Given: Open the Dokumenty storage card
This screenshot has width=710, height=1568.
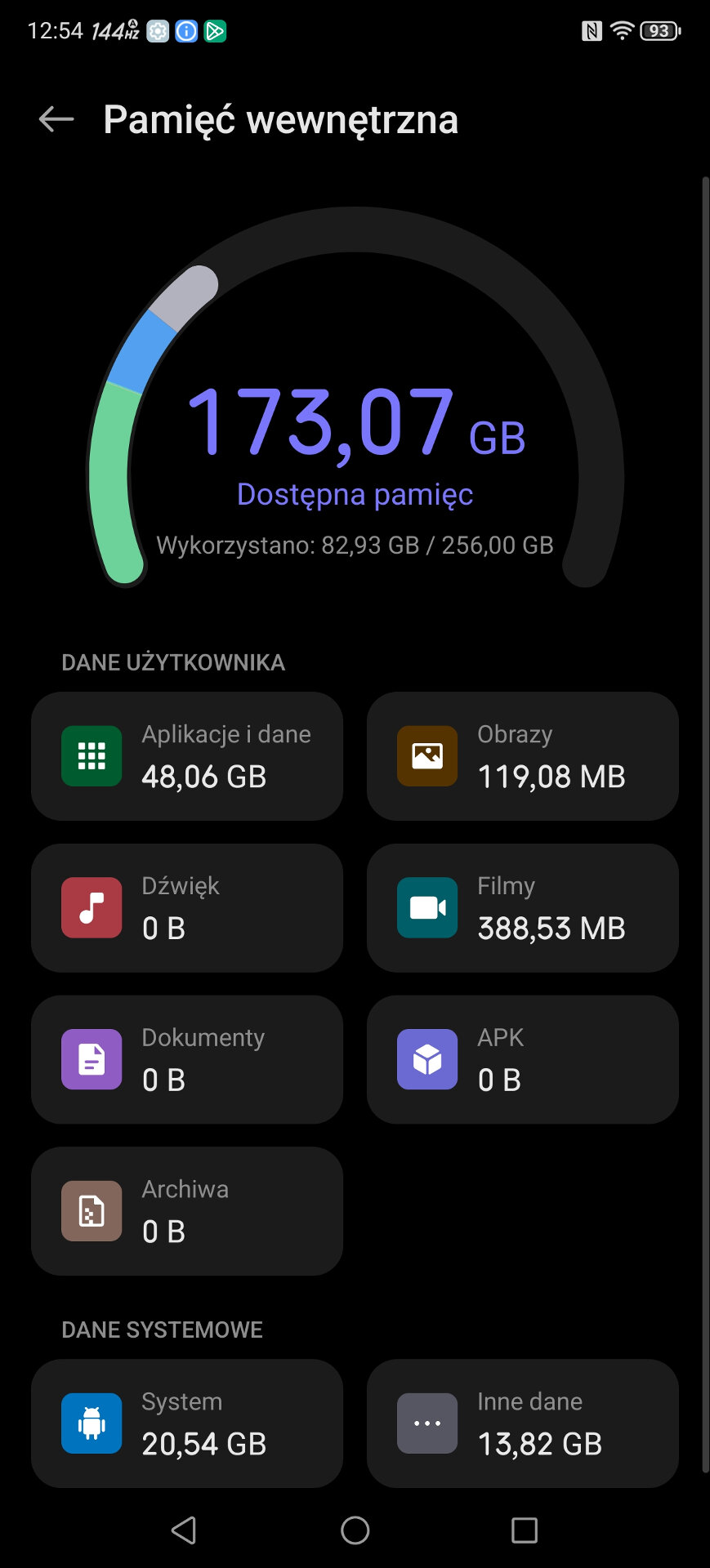Looking at the screenshot, I should click(187, 1059).
